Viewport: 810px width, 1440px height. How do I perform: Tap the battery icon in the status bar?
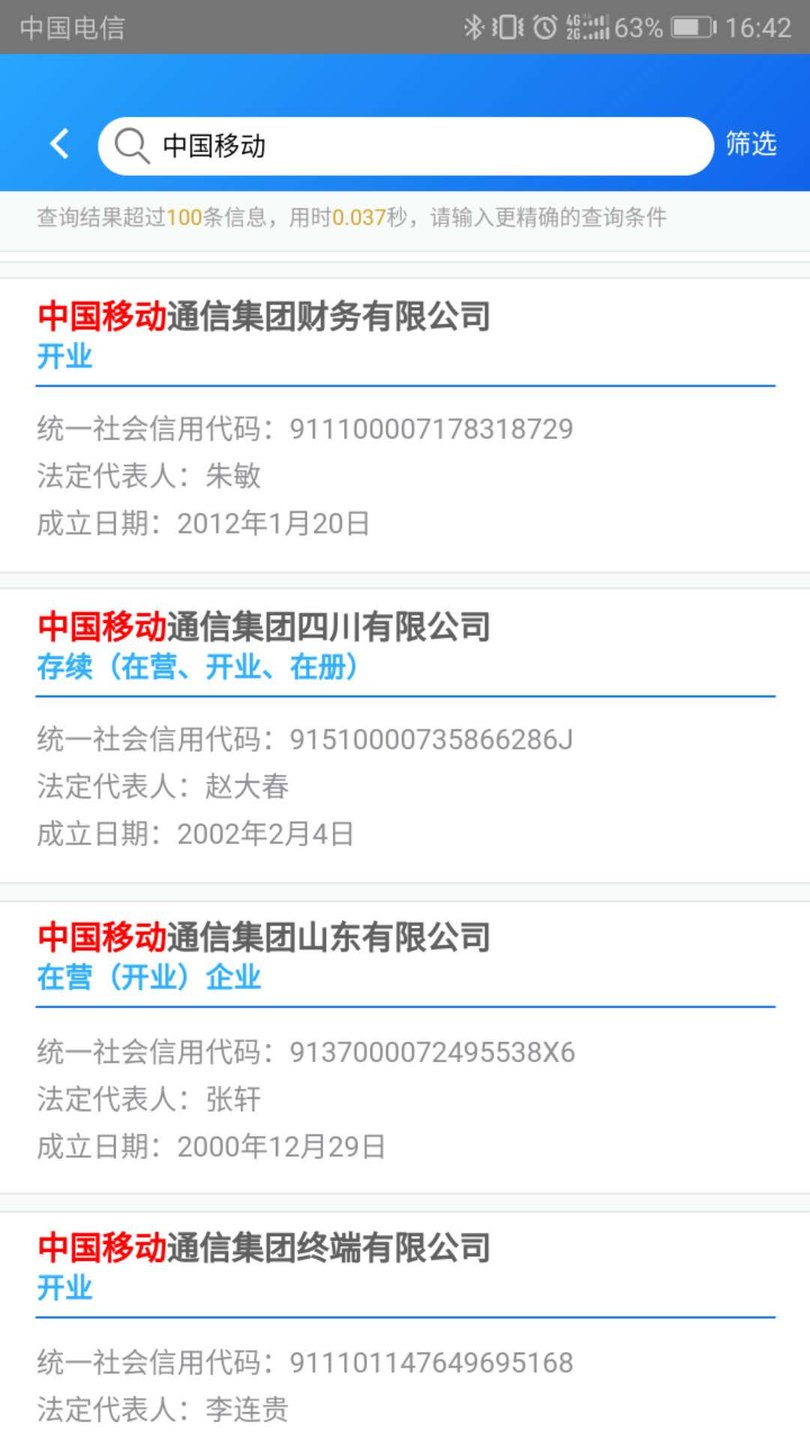(x=694, y=27)
